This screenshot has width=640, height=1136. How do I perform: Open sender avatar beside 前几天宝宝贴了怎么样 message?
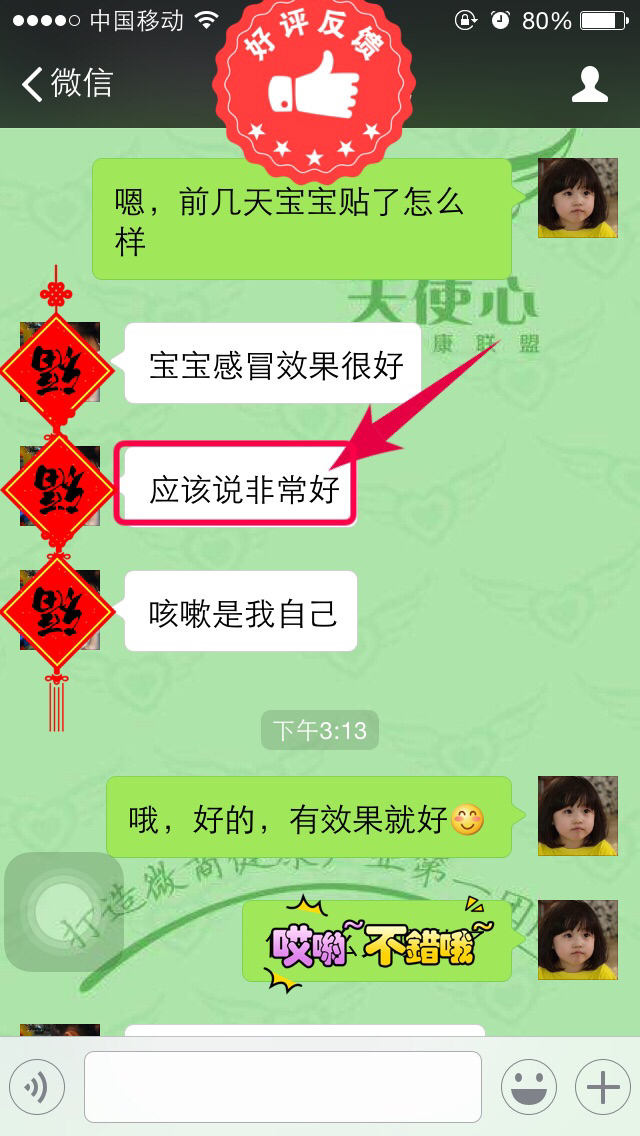pos(578,198)
